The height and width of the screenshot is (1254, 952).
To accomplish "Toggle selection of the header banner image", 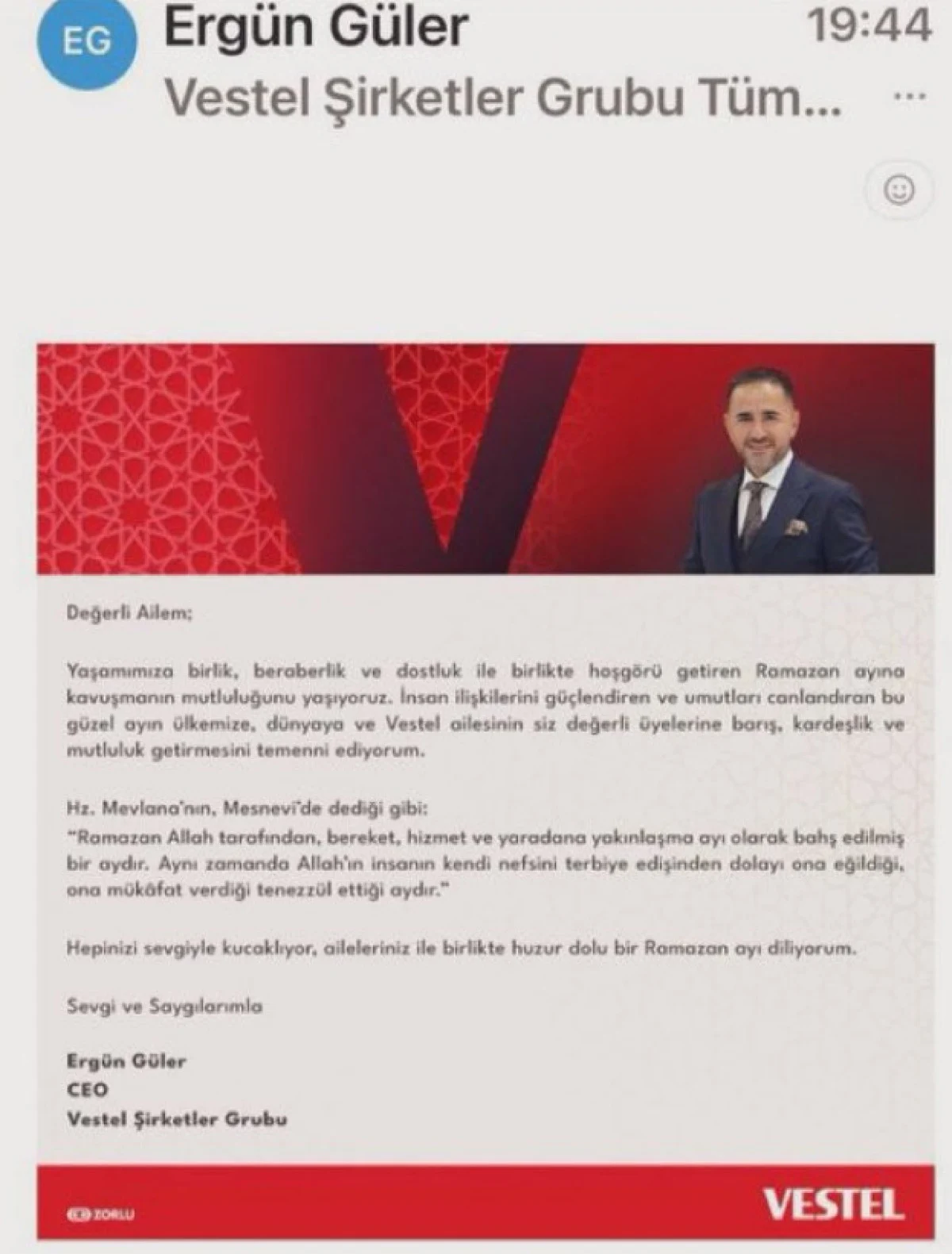I will tap(476, 460).
